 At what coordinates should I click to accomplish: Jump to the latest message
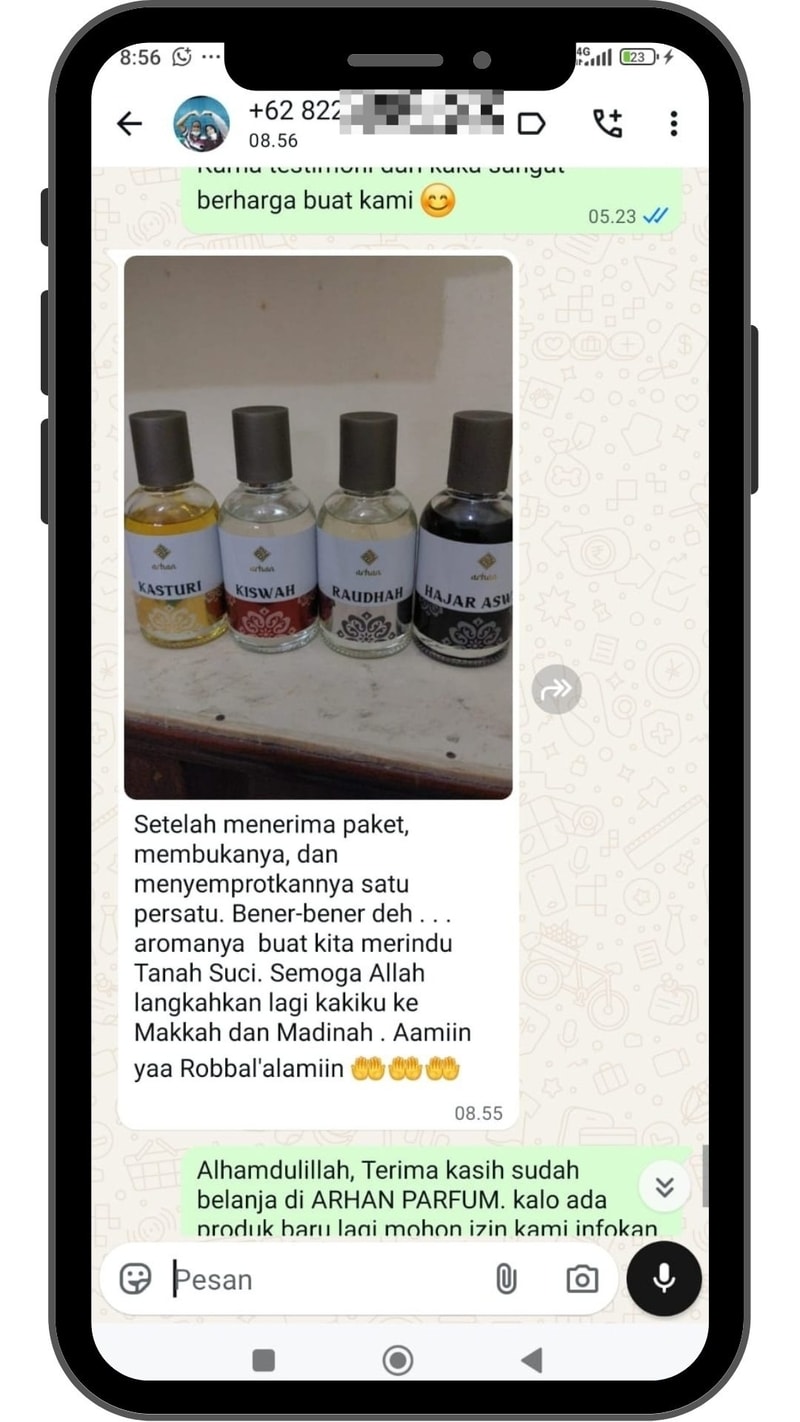(664, 1187)
